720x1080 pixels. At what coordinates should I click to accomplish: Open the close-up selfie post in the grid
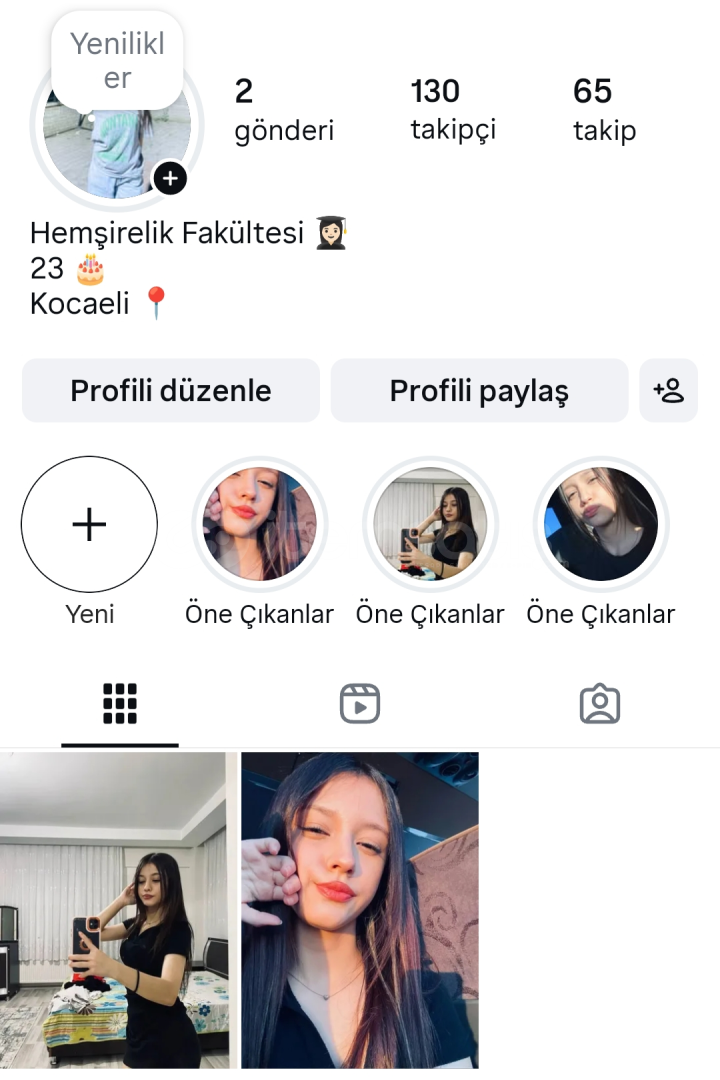point(360,910)
